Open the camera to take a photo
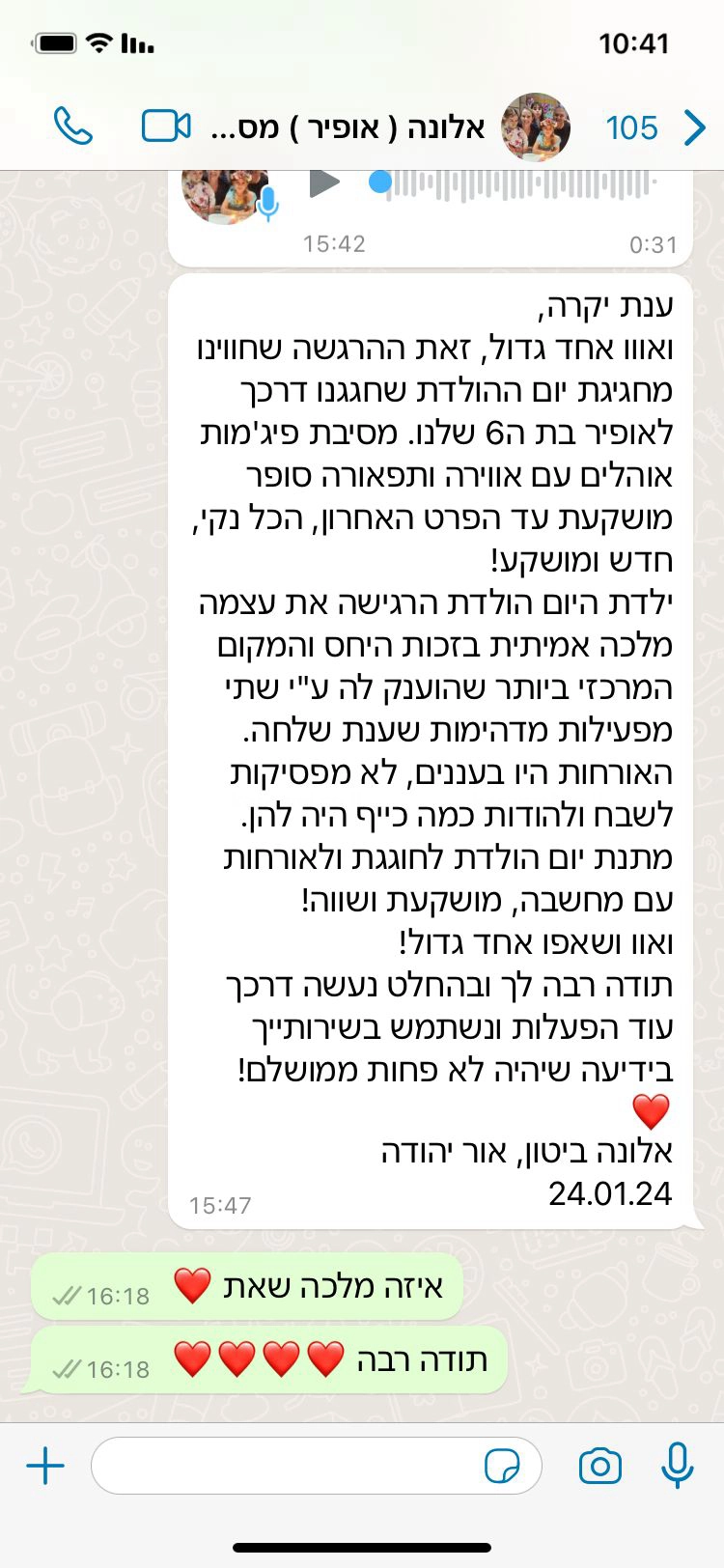 coord(599,1467)
